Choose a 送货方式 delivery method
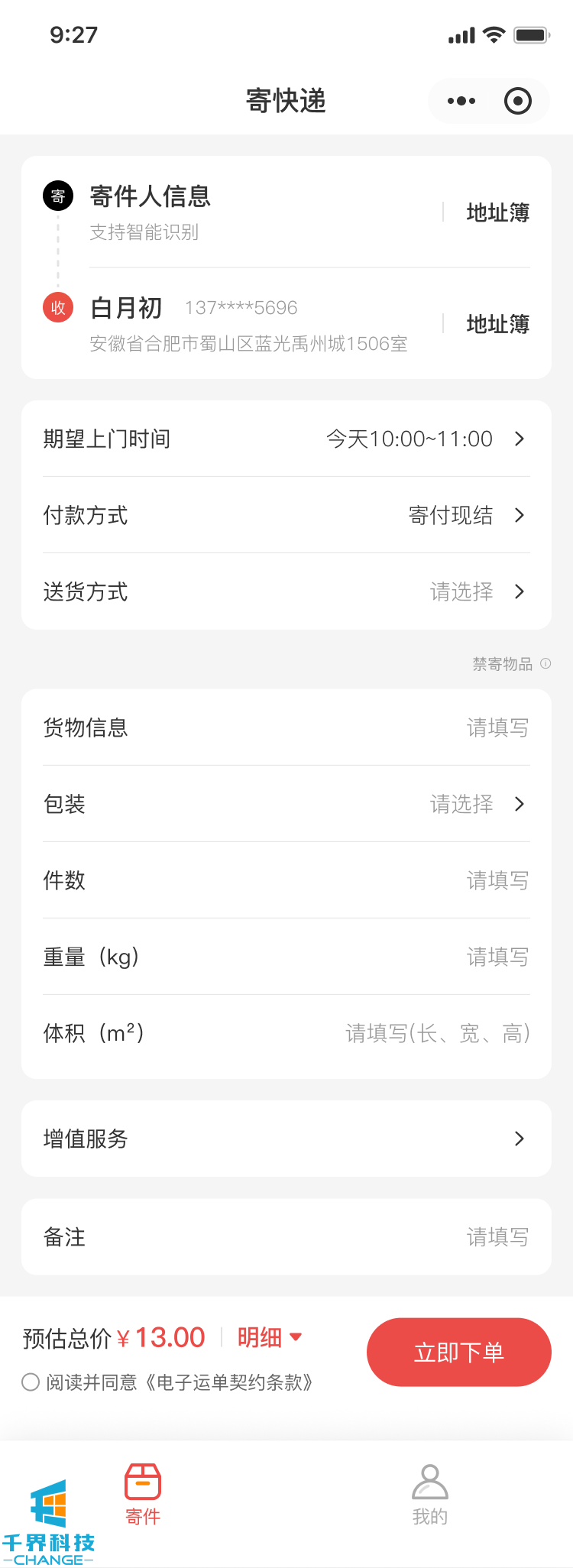 click(286, 591)
